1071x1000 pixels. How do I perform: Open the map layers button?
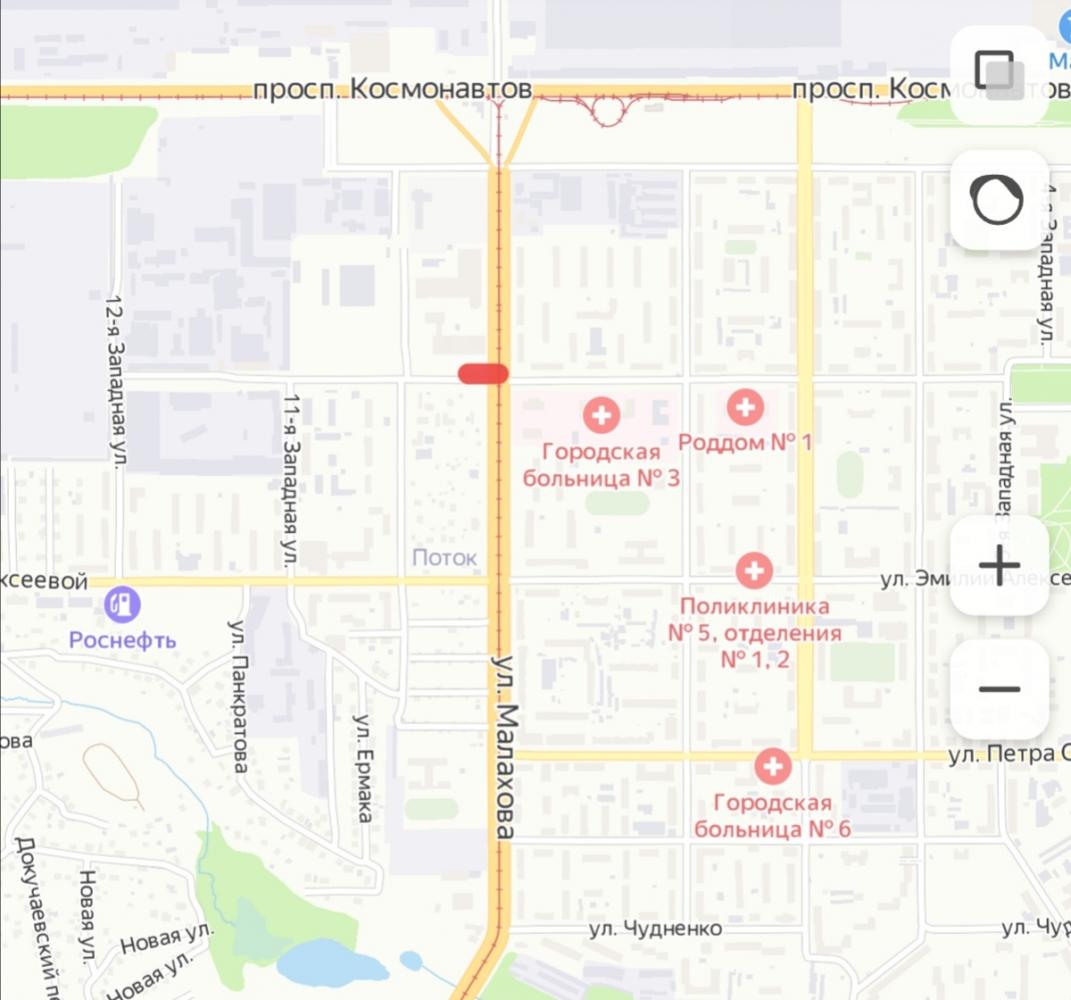[998, 74]
